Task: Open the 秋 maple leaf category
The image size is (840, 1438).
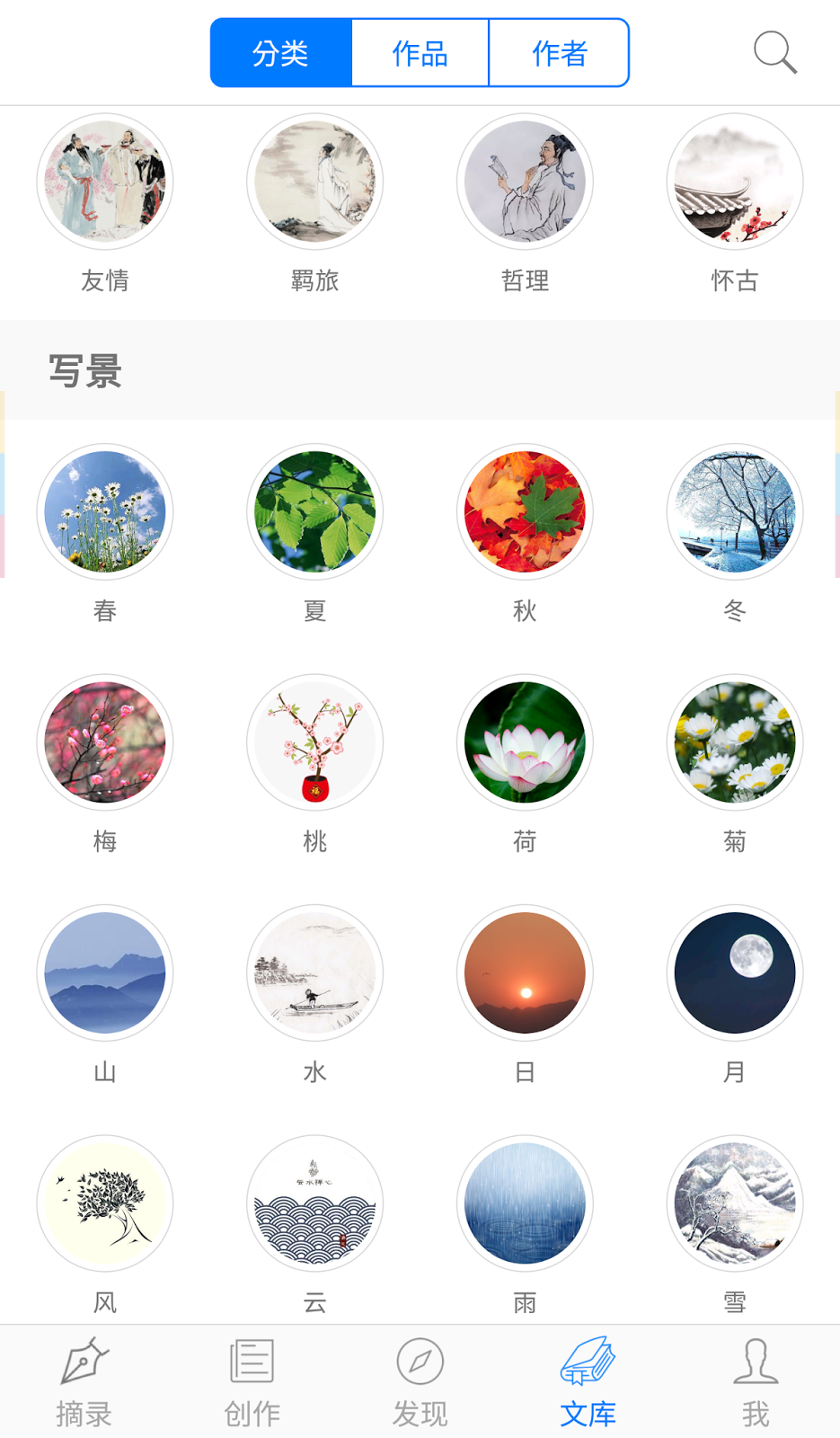Action: (525, 511)
